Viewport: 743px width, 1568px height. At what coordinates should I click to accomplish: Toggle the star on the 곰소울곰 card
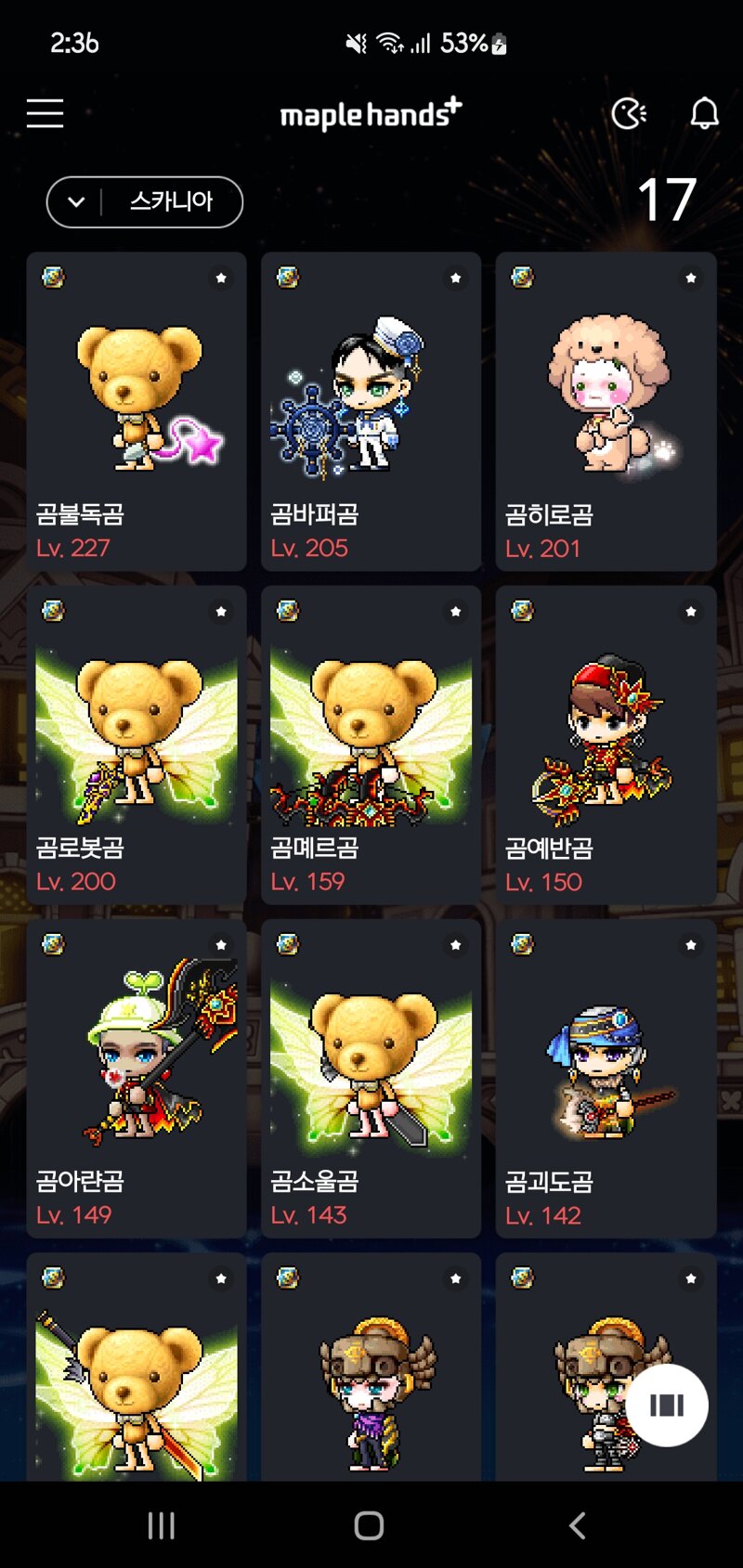click(x=455, y=945)
